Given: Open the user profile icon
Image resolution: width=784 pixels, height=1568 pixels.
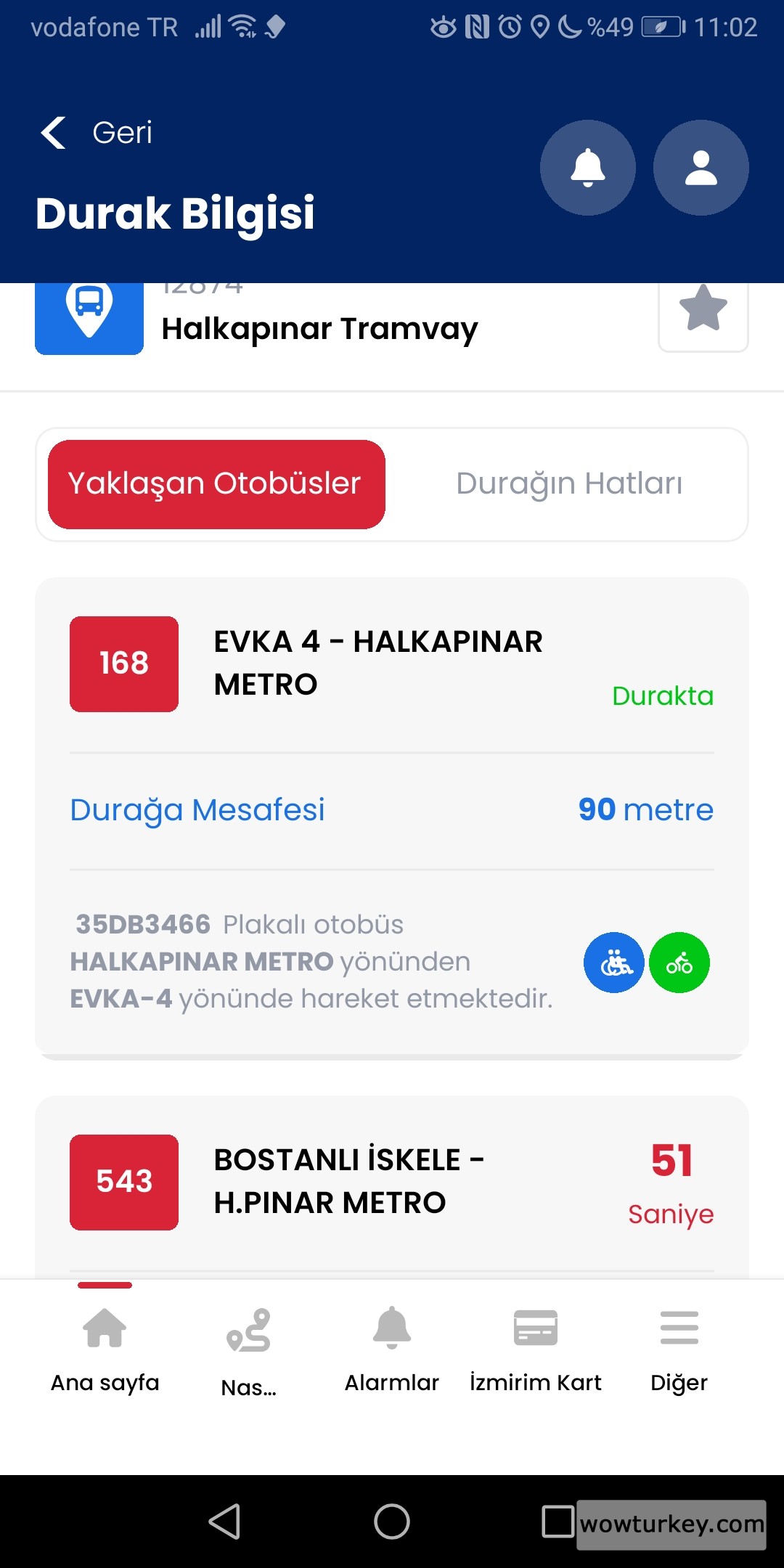Looking at the screenshot, I should pos(700,167).
